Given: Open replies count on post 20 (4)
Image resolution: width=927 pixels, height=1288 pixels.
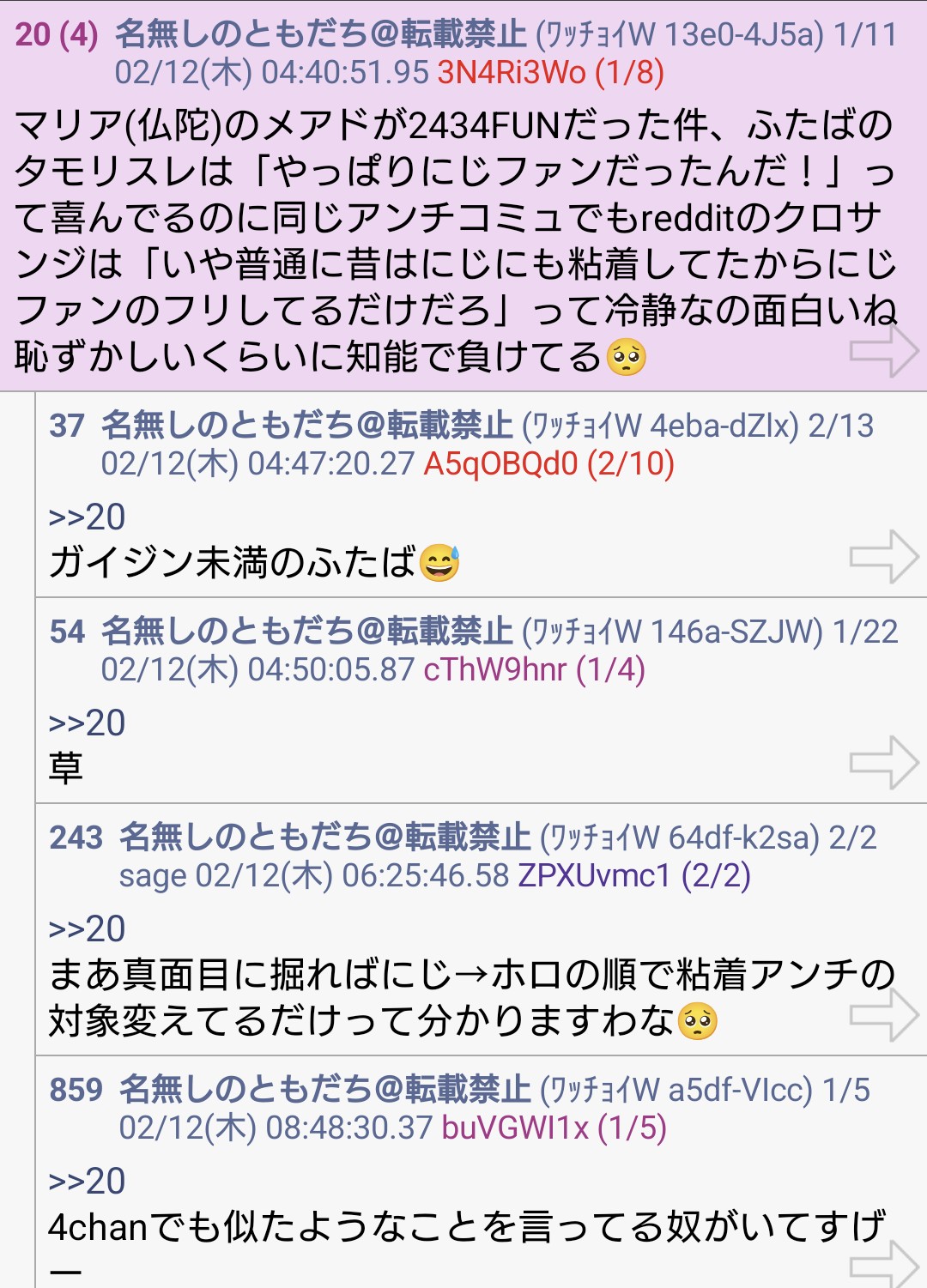Looking at the screenshot, I should click(x=57, y=34).
